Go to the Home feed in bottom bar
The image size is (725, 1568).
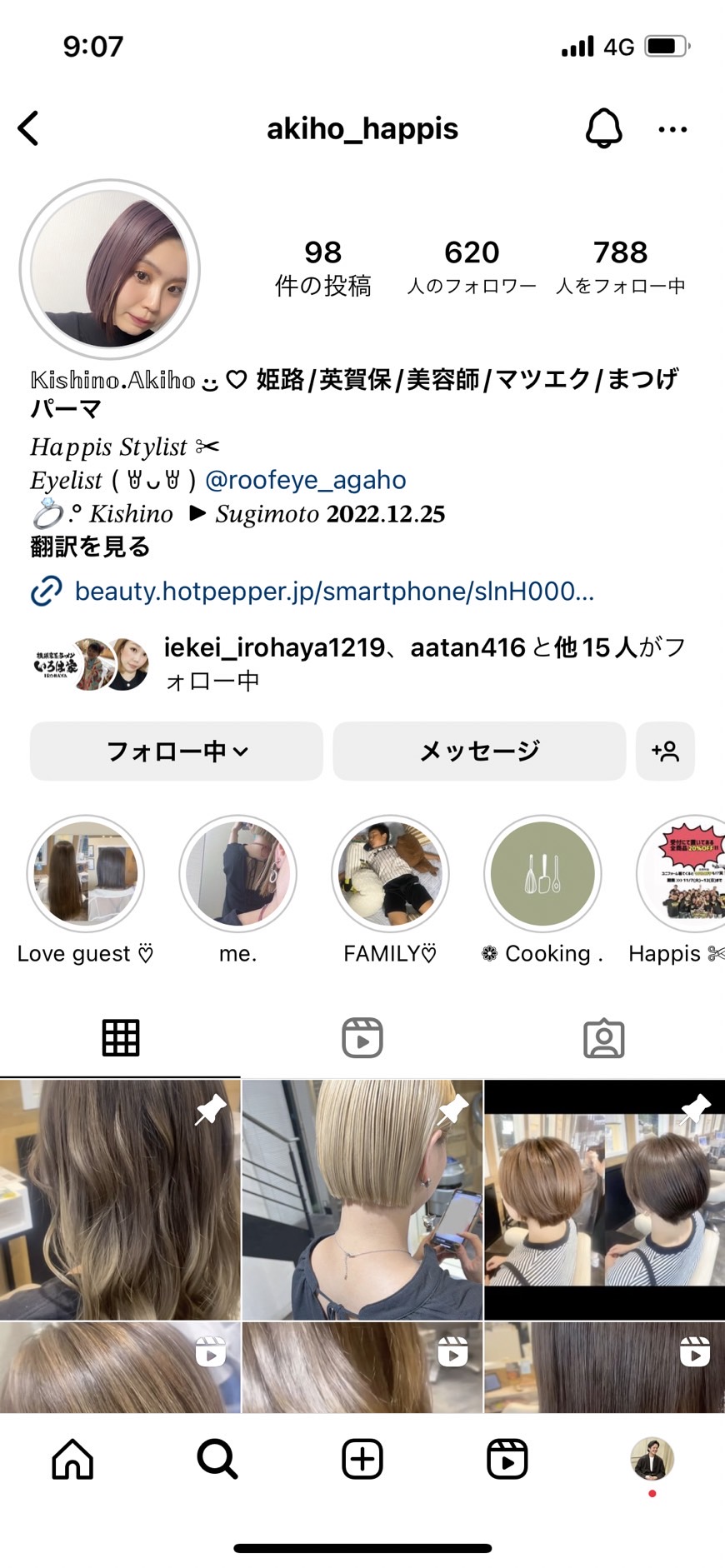tap(72, 1459)
